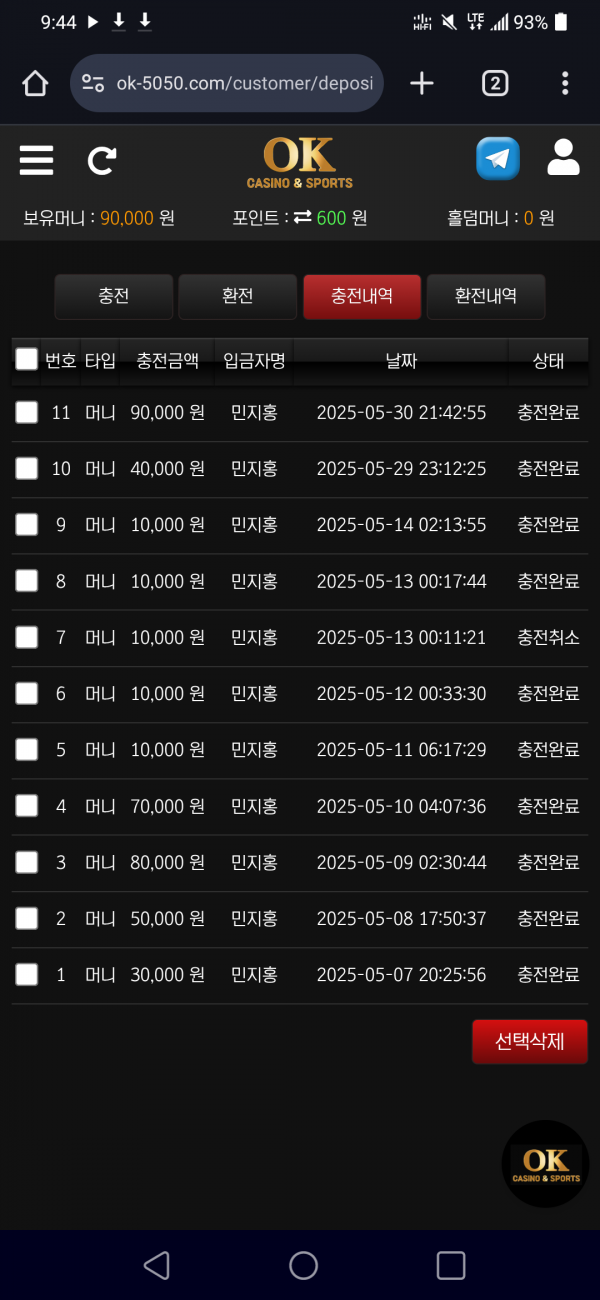Screen dimensions: 600x1300
Task: Open the Telegram contact icon
Action: click(497, 159)
